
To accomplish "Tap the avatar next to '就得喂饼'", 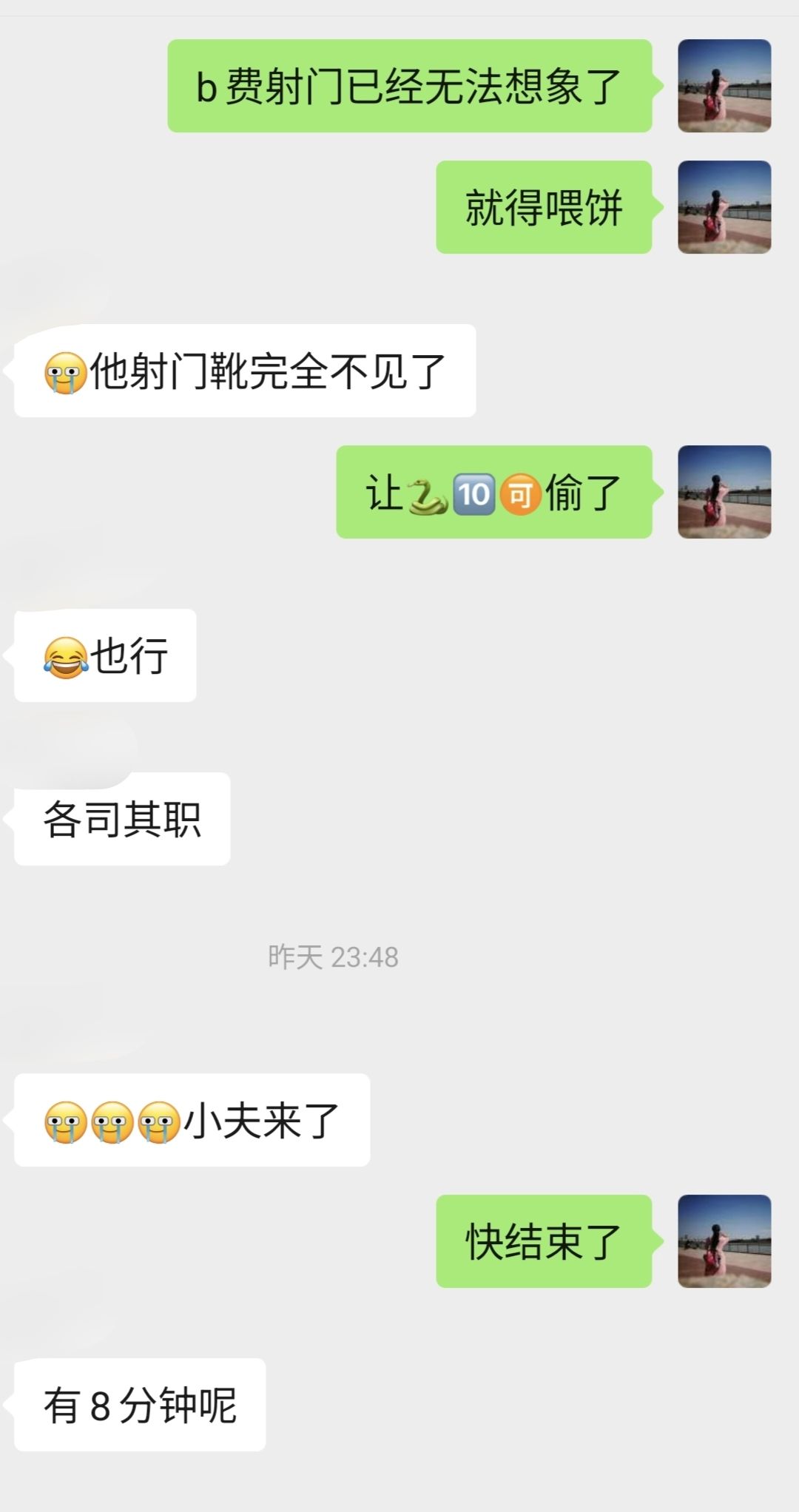I will click(724, 207).
